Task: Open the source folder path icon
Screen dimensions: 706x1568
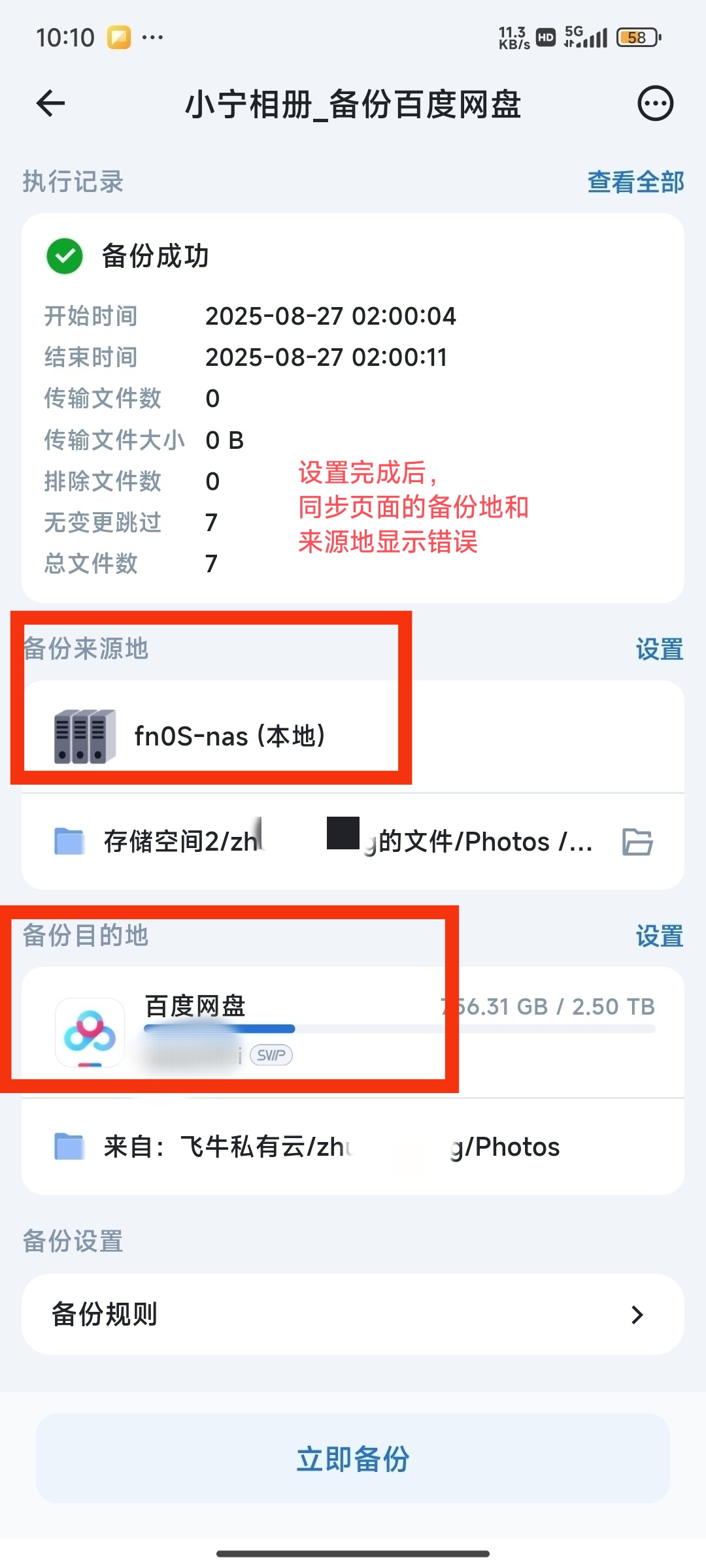Action: pos(637,841)
